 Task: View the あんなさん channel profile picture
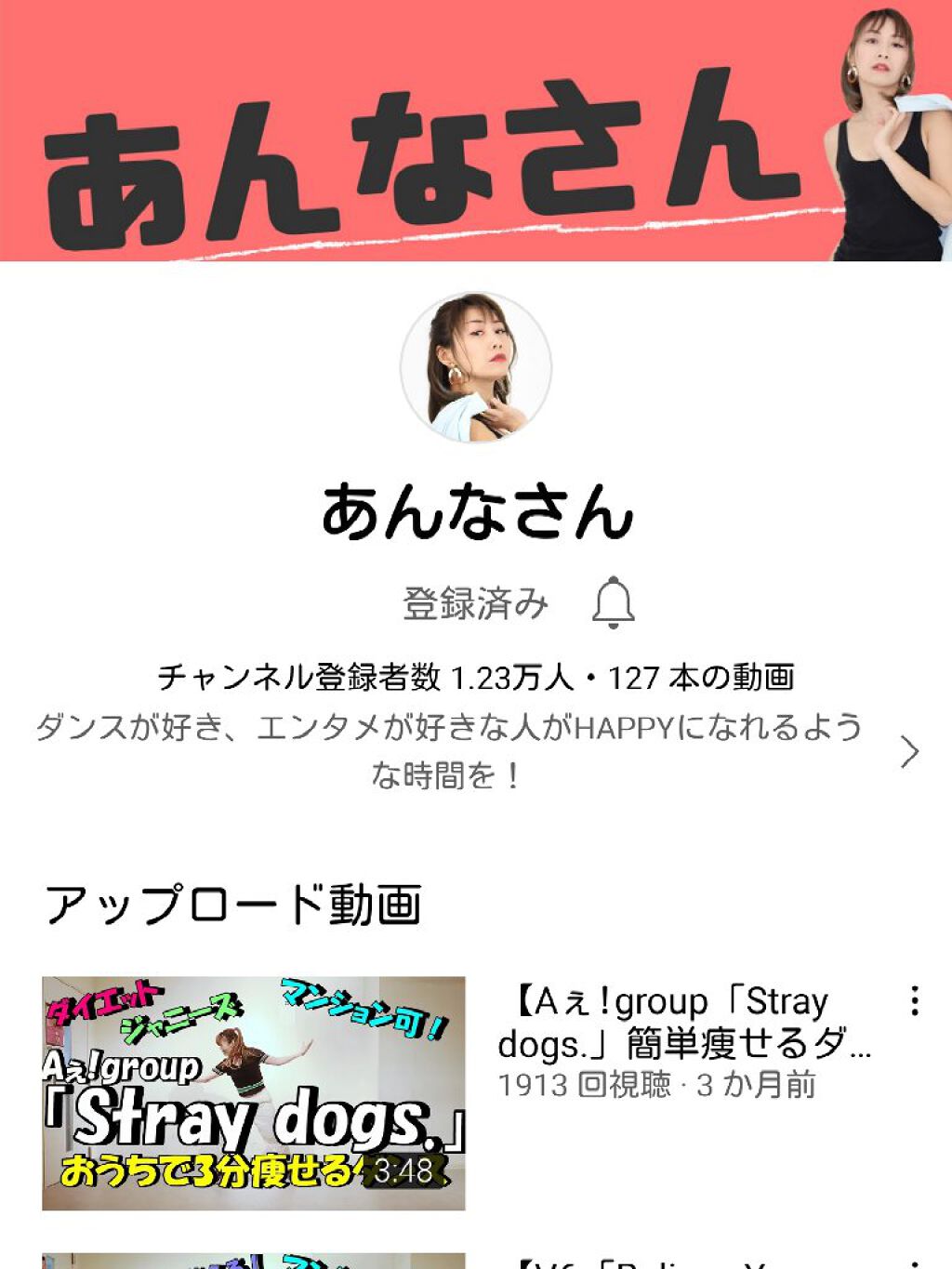click(x=476, y=368)
